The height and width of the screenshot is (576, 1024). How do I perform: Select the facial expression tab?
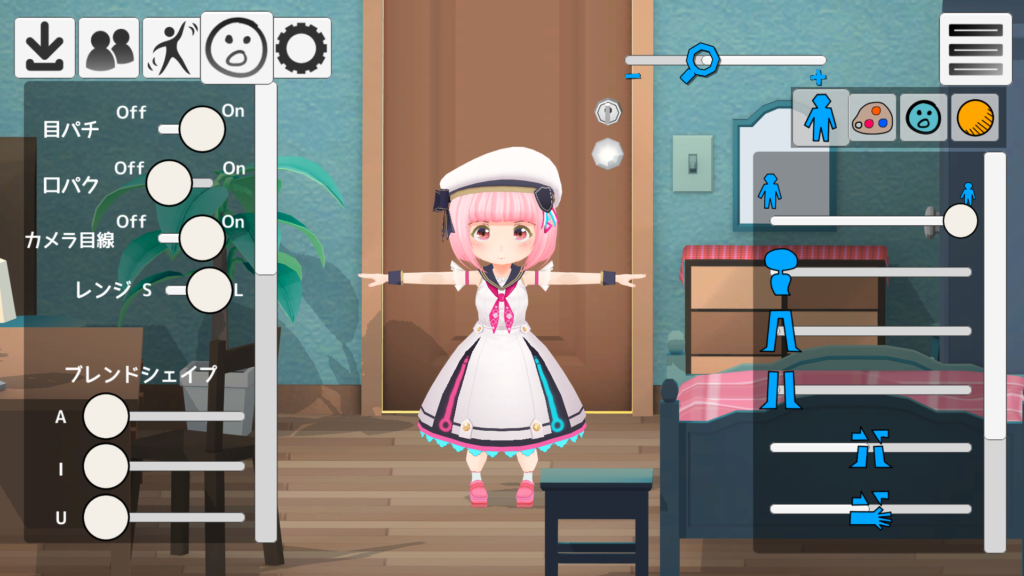(237, 47)
